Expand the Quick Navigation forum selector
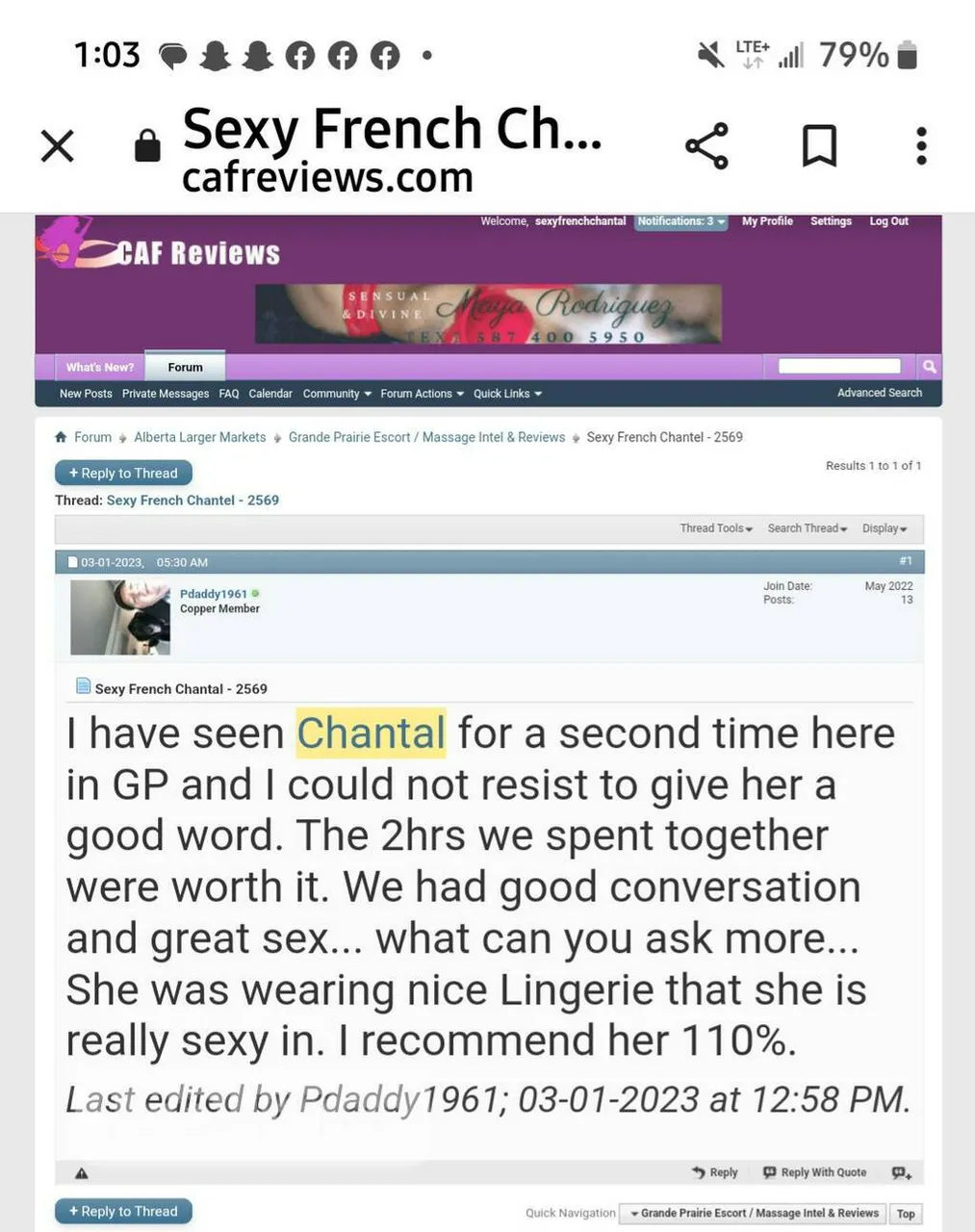Image resolution: width=975 pixels, height=1232 pixels. coord(753,1213)
